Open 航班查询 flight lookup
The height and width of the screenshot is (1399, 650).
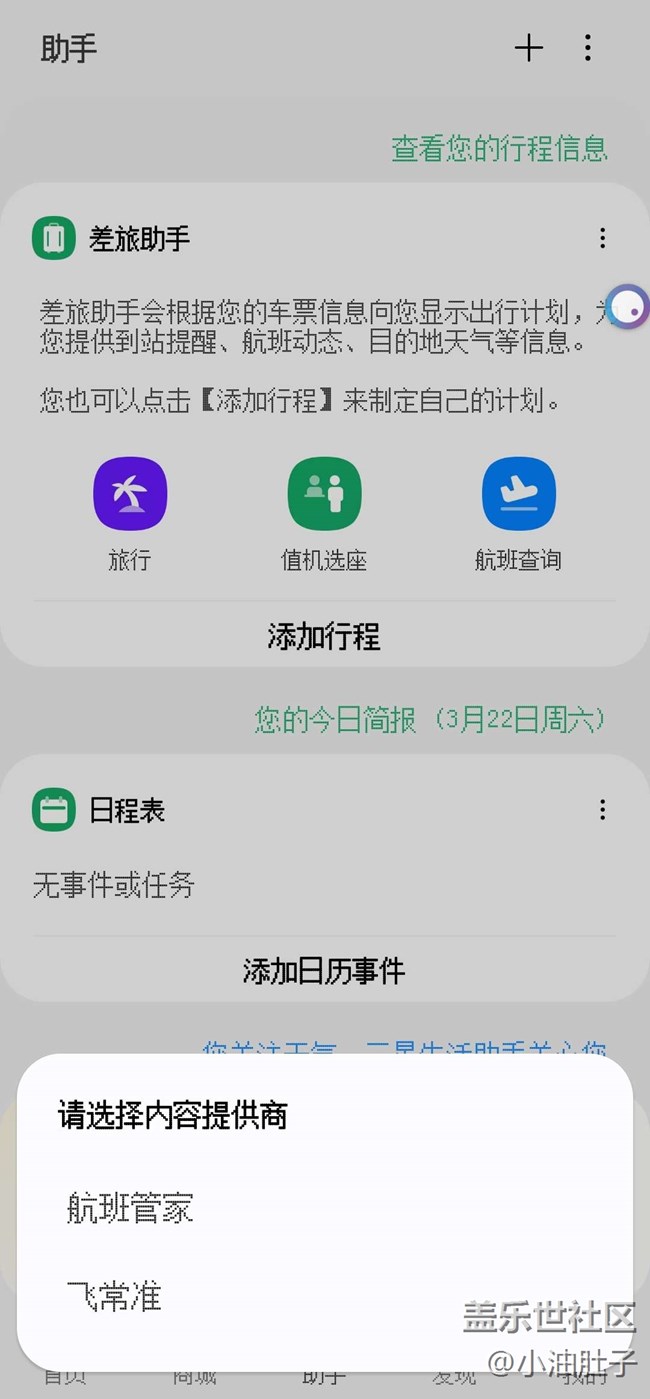(x=518, y=514)
